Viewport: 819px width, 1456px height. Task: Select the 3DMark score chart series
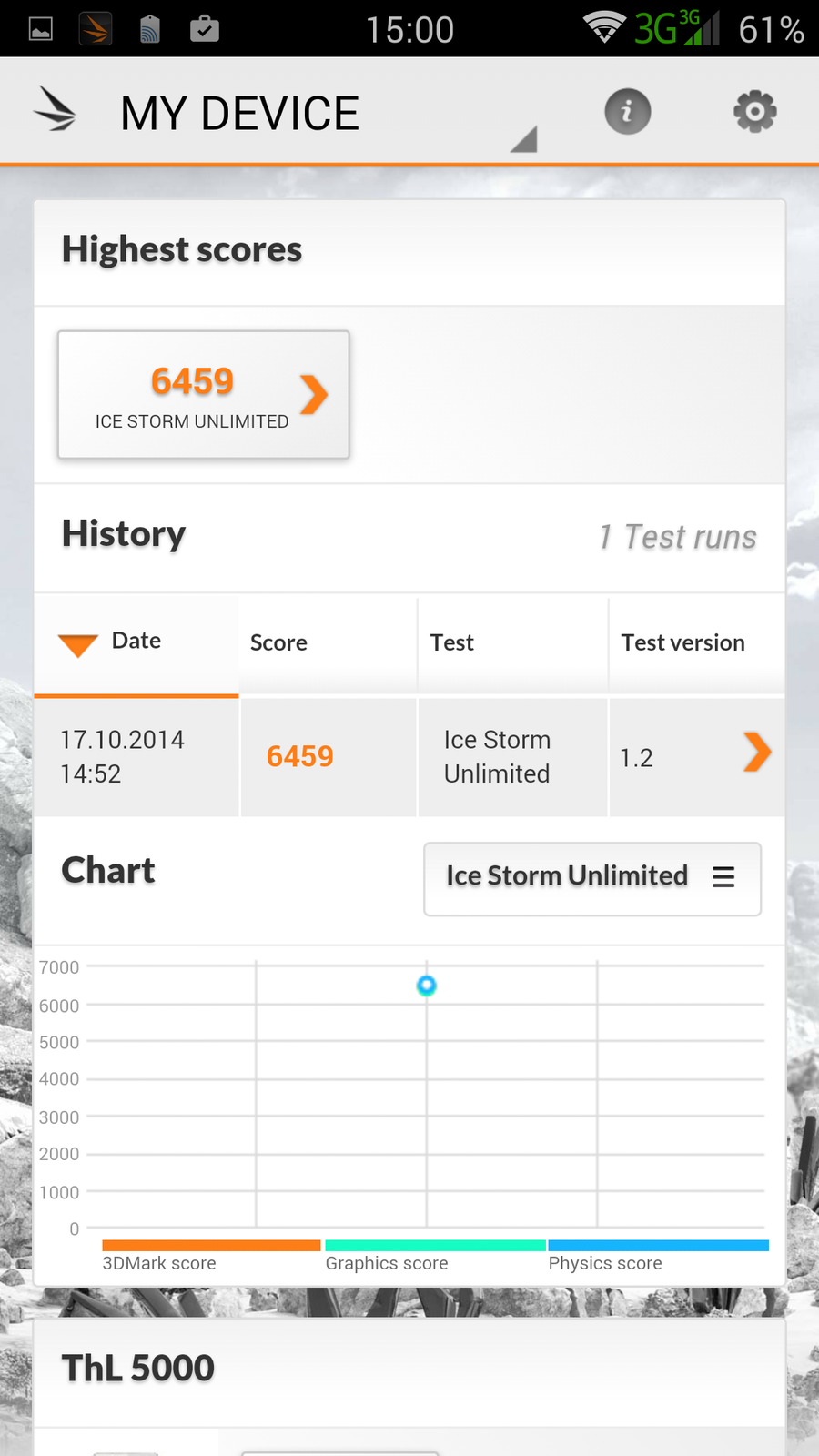tap(210, 1253)
